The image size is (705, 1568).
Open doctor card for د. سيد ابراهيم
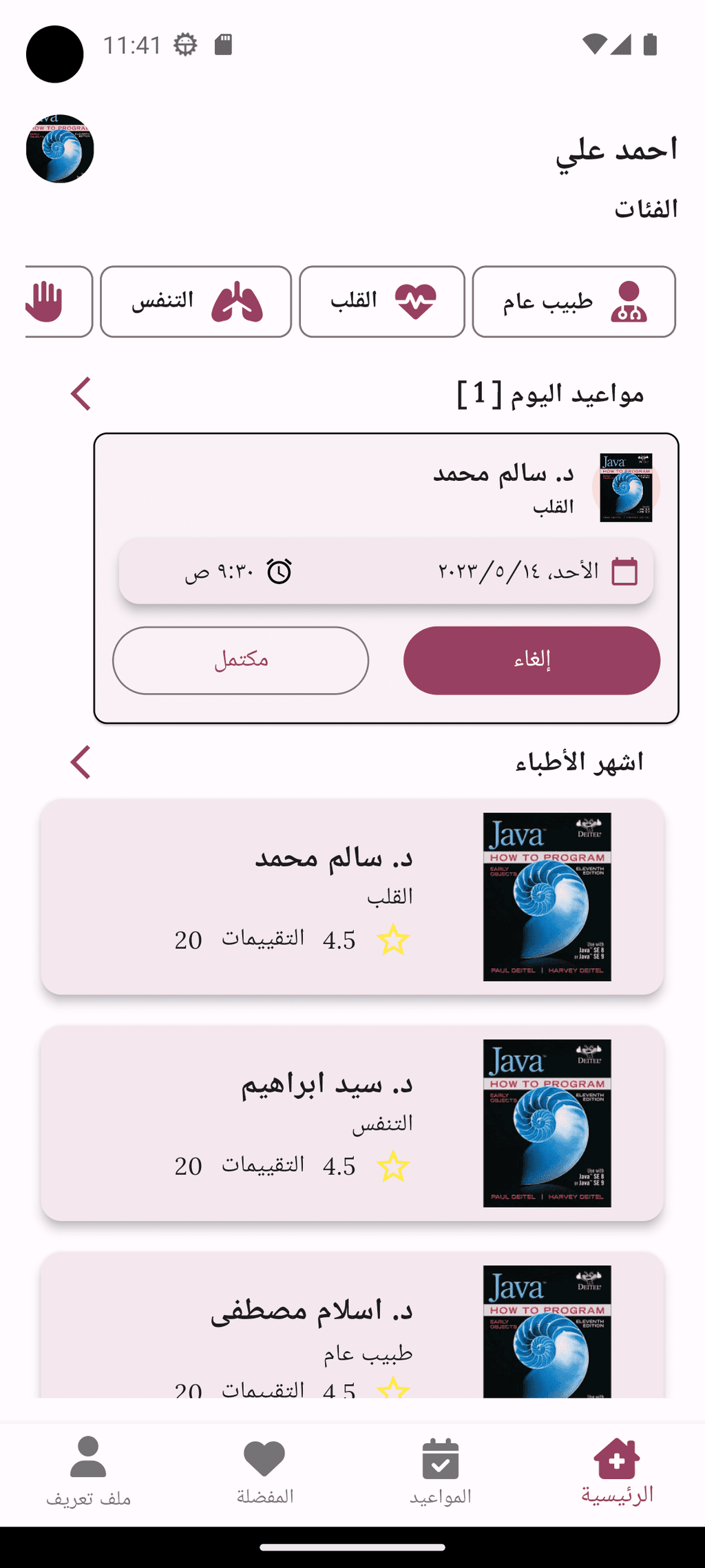point(352,1123)
